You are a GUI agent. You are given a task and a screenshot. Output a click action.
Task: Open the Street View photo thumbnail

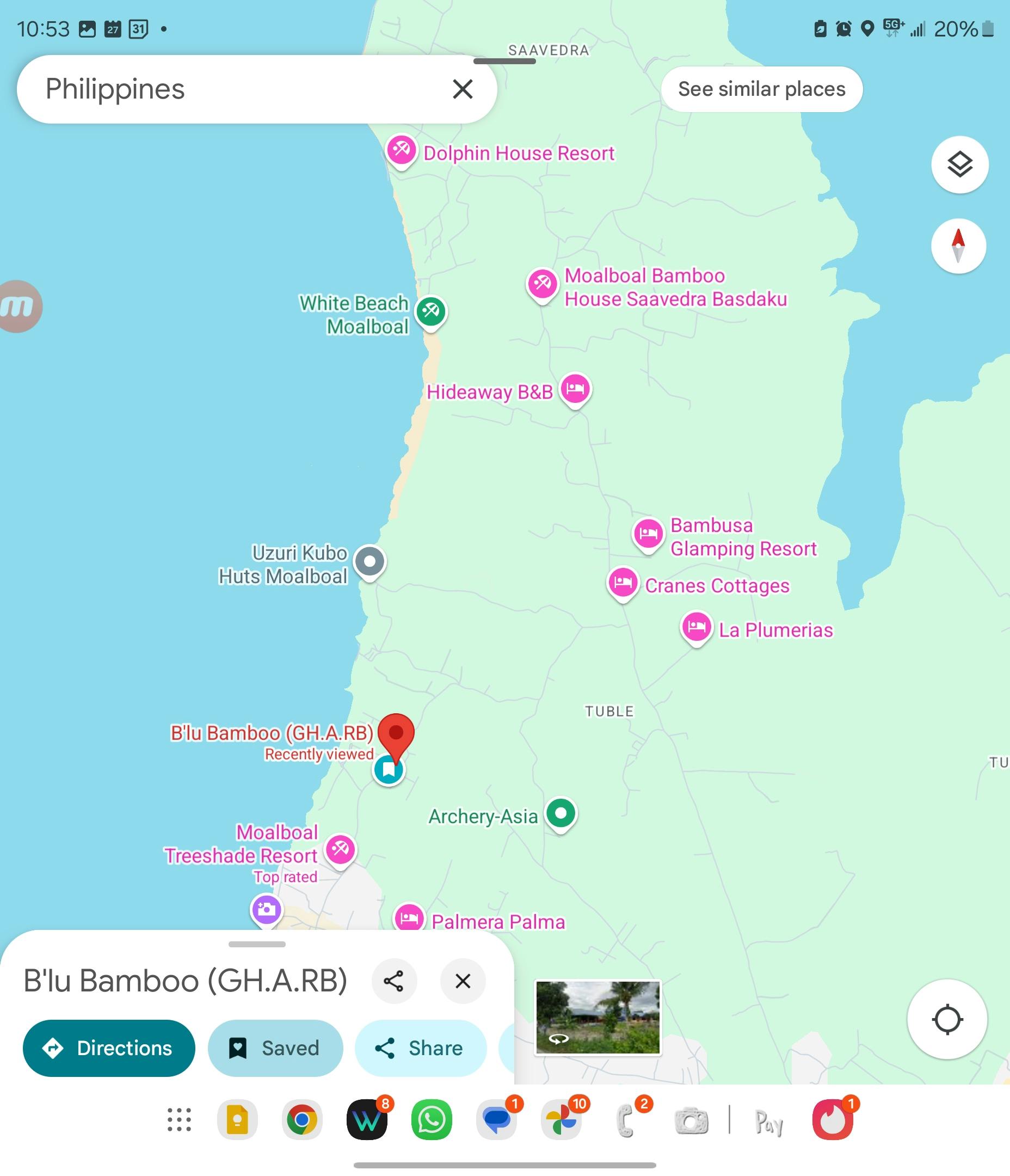click(598, 1018)
